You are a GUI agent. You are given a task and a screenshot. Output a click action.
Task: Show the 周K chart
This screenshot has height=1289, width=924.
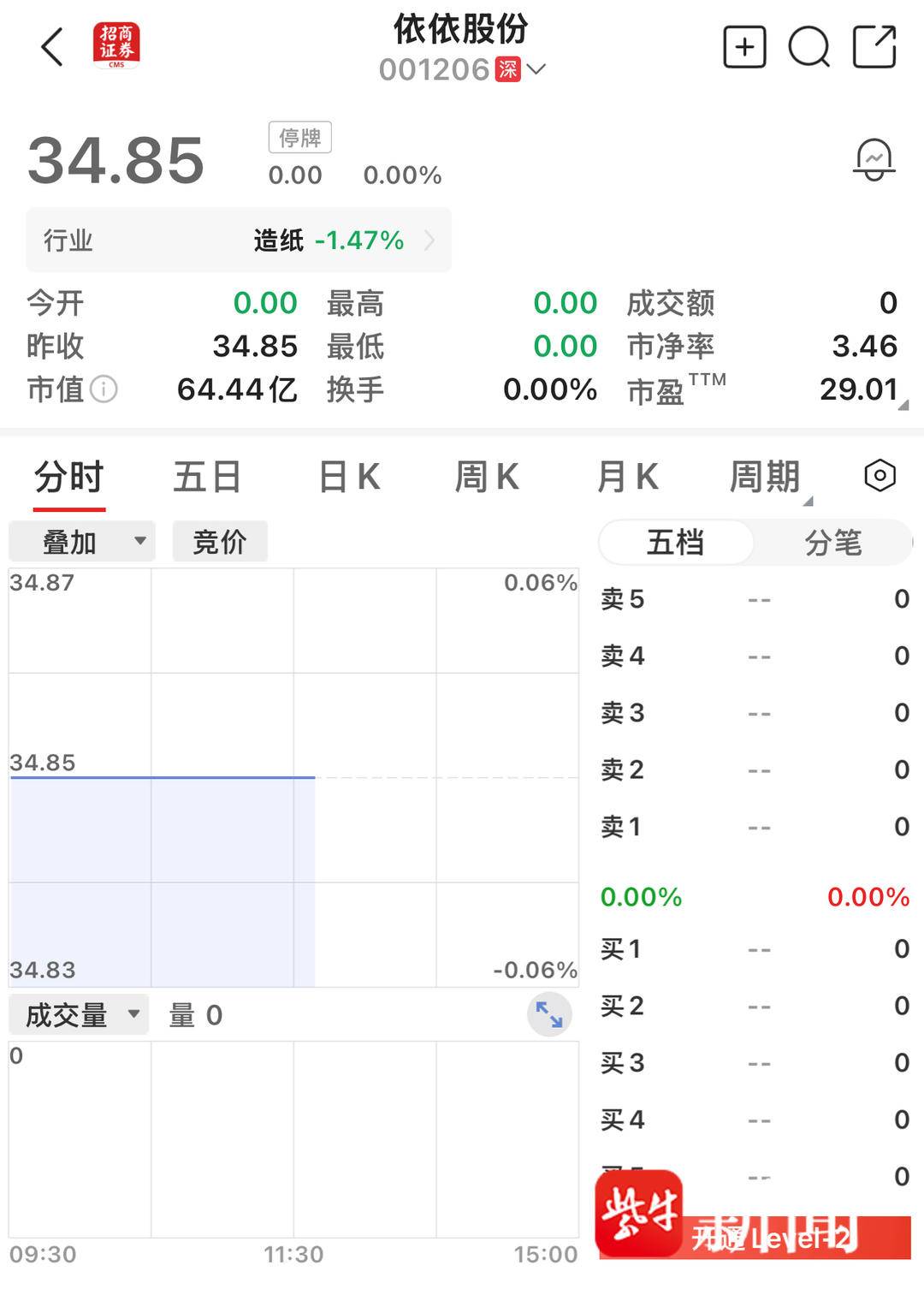(x=487, y=477)
